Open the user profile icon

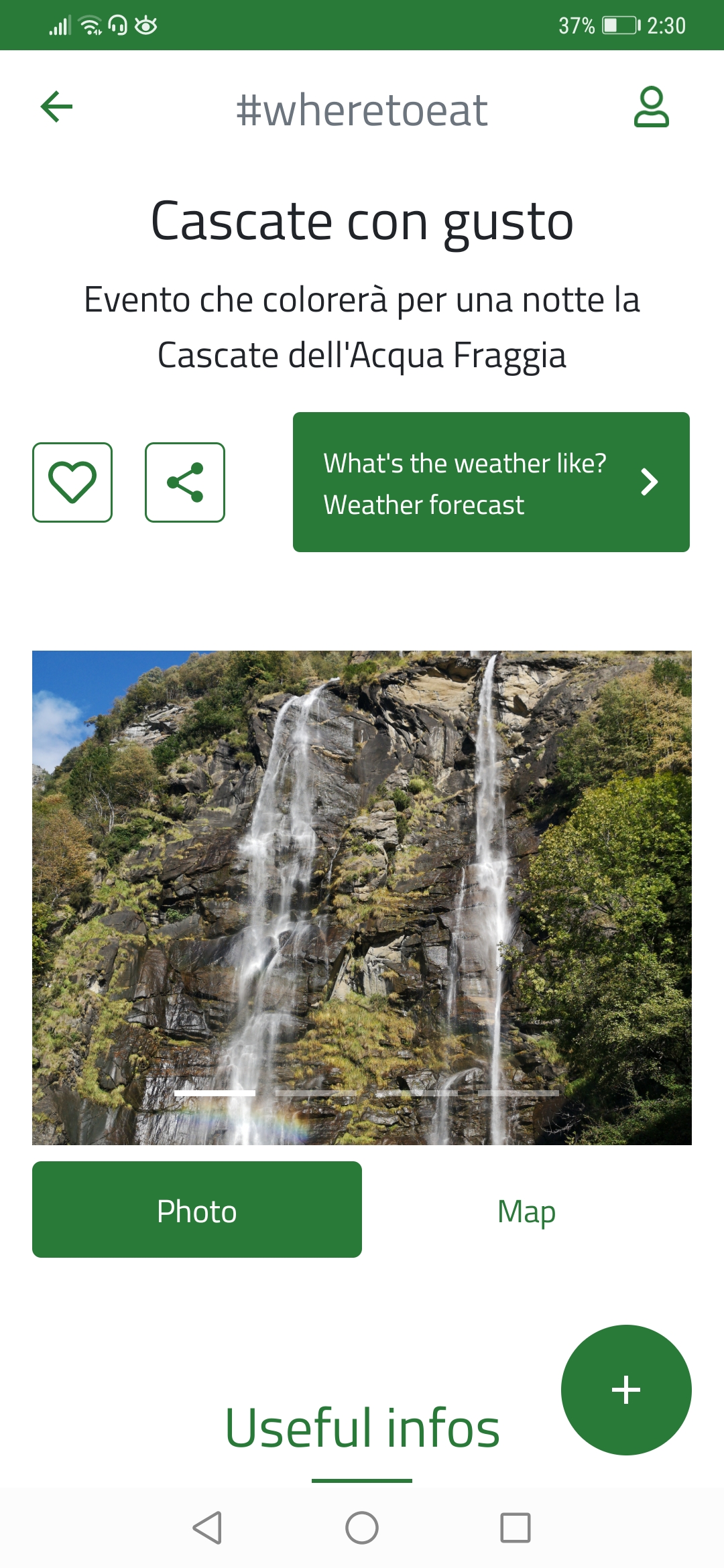click(651, 107)
